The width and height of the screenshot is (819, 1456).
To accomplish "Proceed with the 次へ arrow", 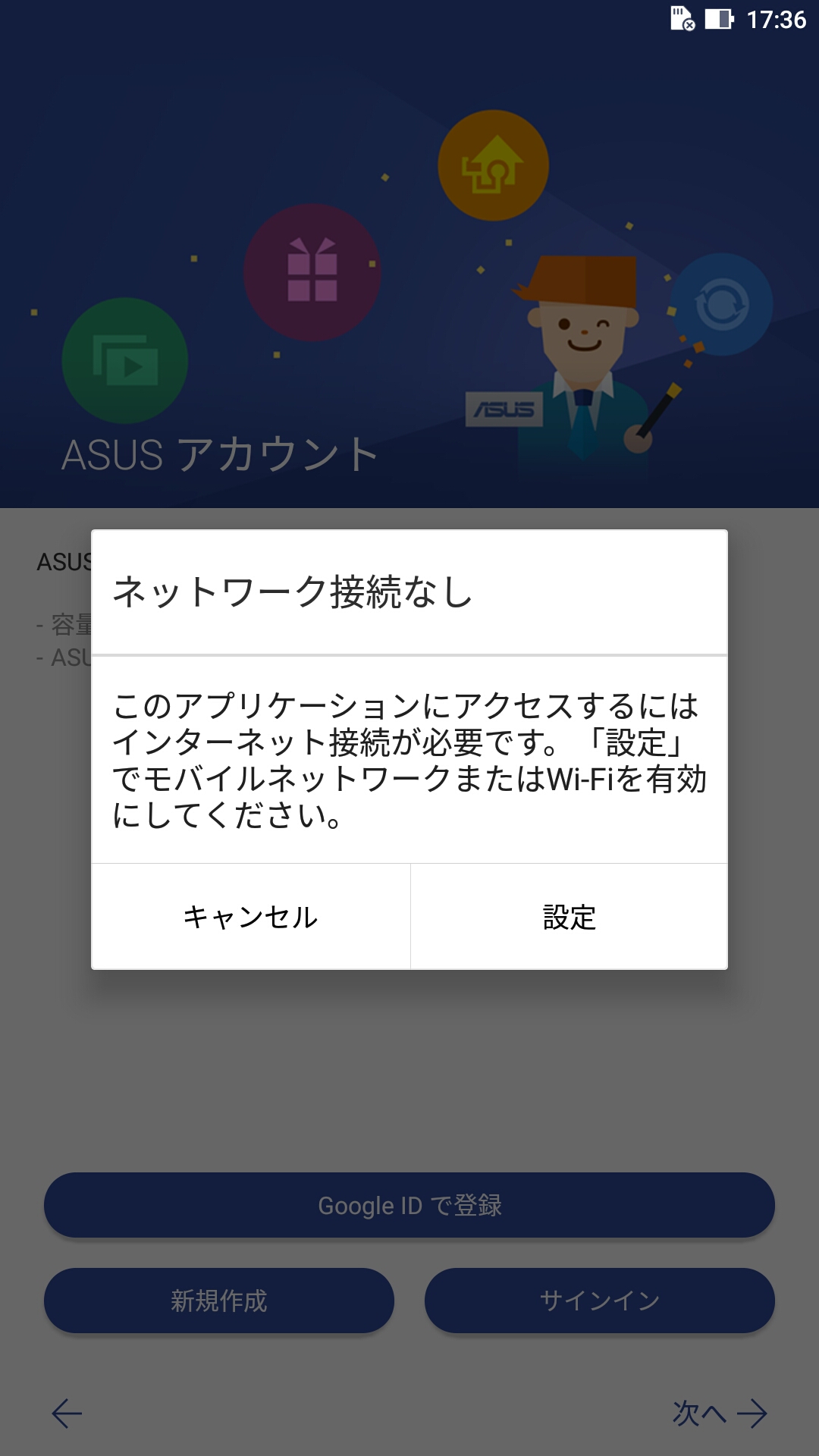I will 720,1414.
